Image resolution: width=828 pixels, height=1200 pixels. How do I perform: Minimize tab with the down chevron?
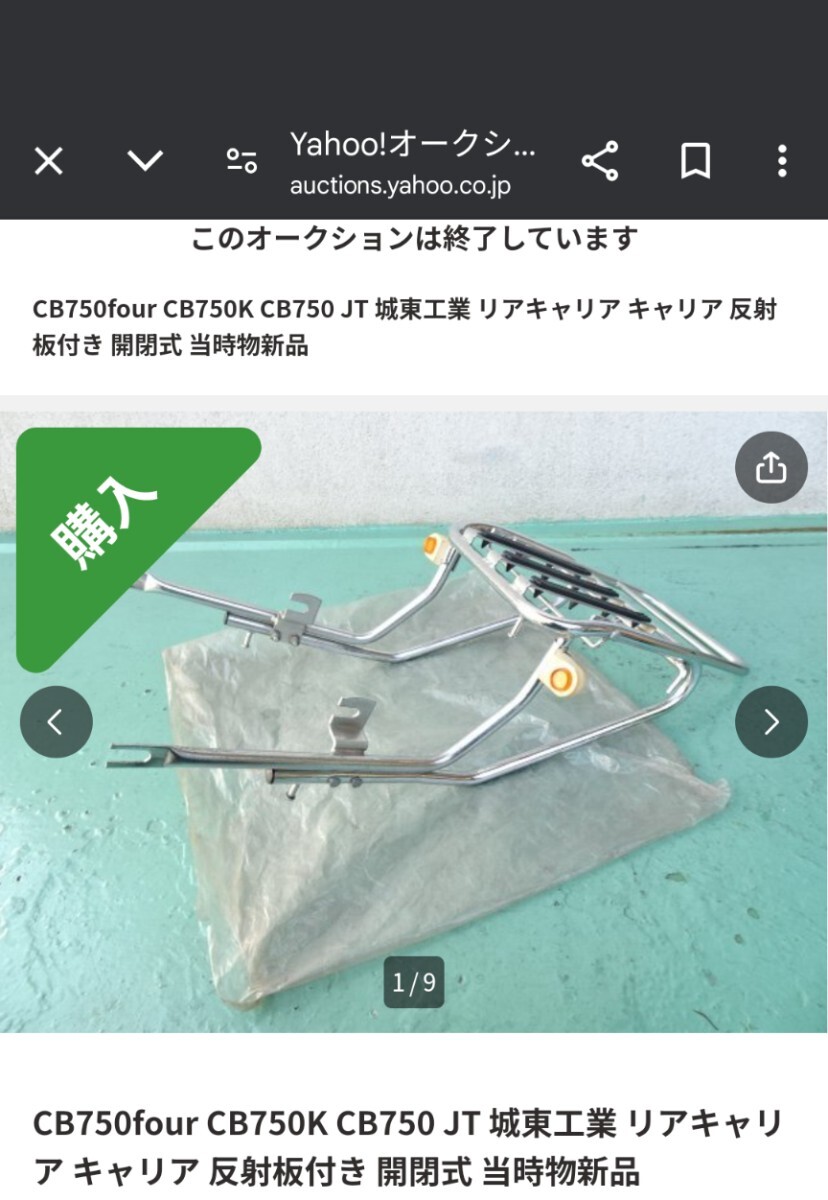coord(146,160)
